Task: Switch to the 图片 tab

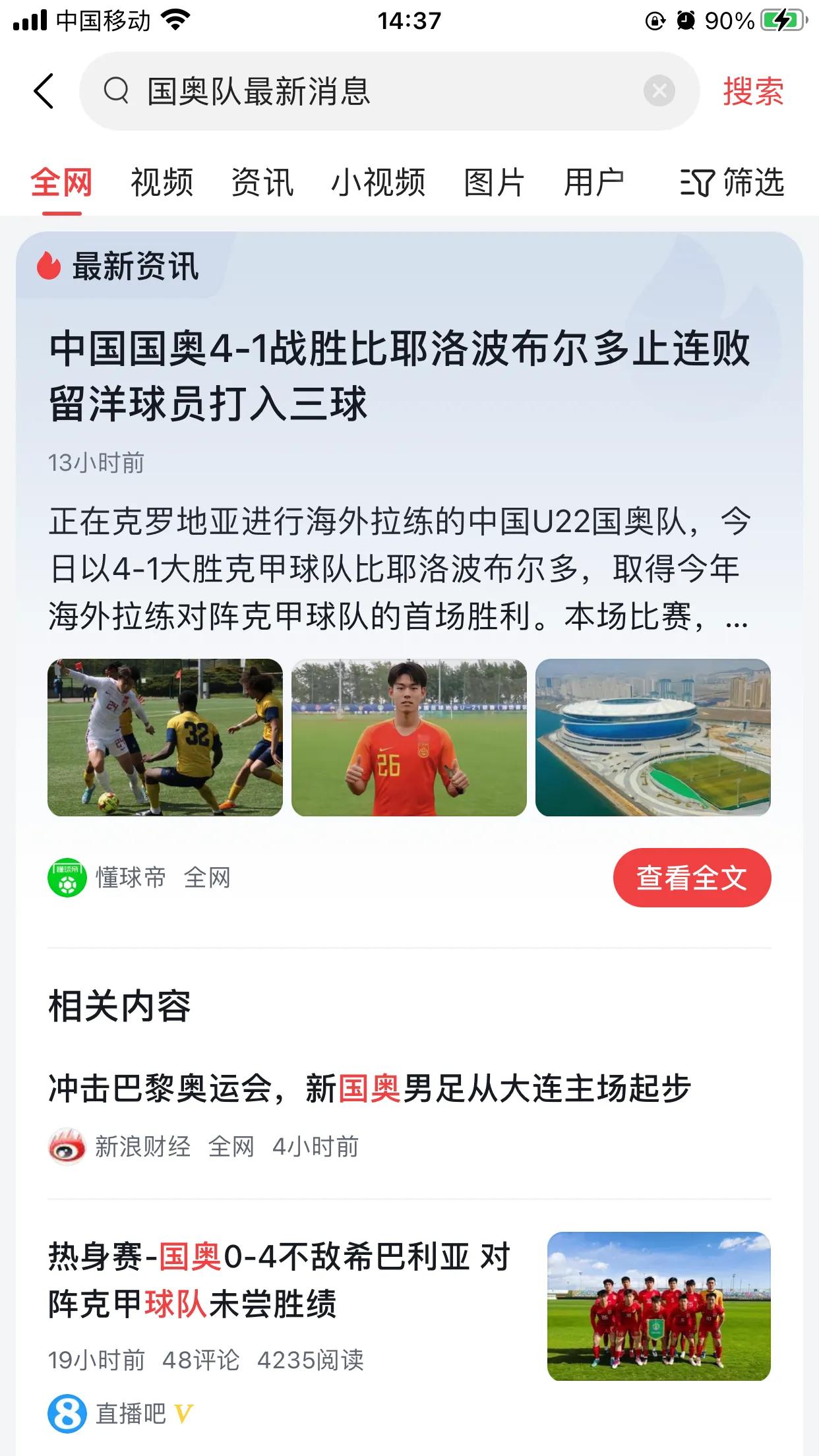Action: [495, 183]
